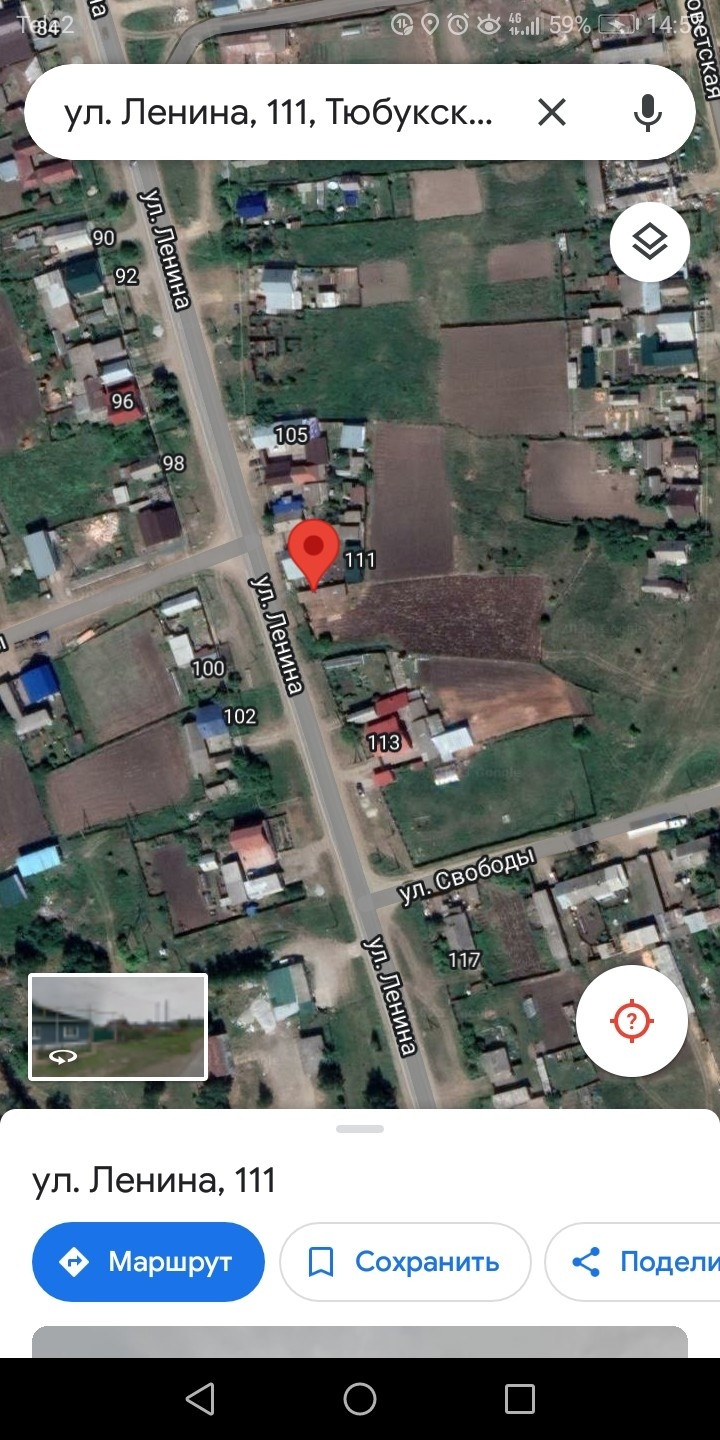
Task: Open the map layers selector
Action: [650, 241]
